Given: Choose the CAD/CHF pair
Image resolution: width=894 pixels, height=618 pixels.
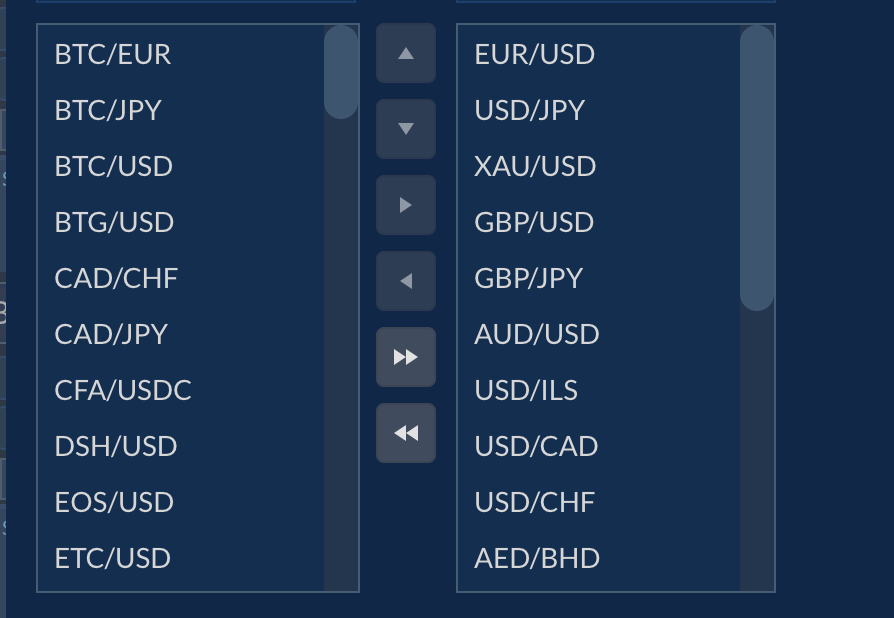Looking at the screenshot, I should pyautogui.click(x=116, y=278).
